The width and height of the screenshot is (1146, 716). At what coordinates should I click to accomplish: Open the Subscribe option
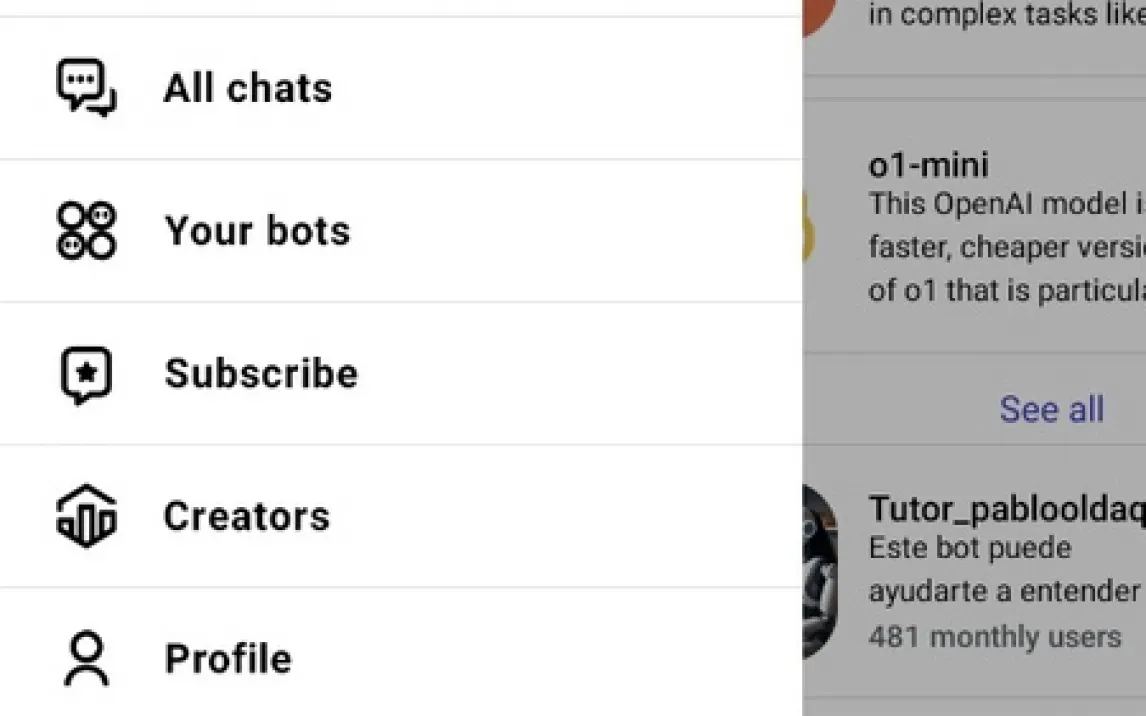260,374
